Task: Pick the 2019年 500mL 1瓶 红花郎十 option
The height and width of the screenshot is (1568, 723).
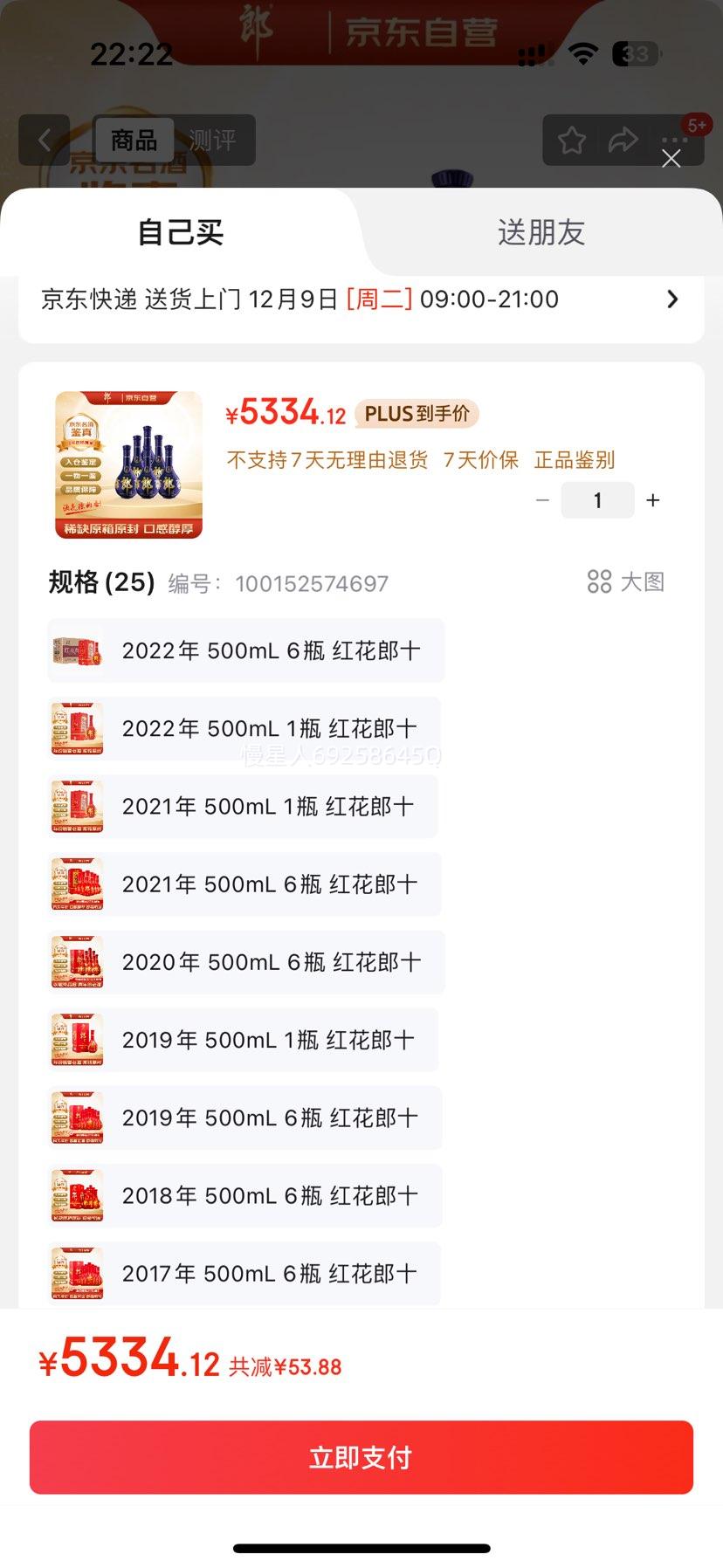Action: (243, 1039)
